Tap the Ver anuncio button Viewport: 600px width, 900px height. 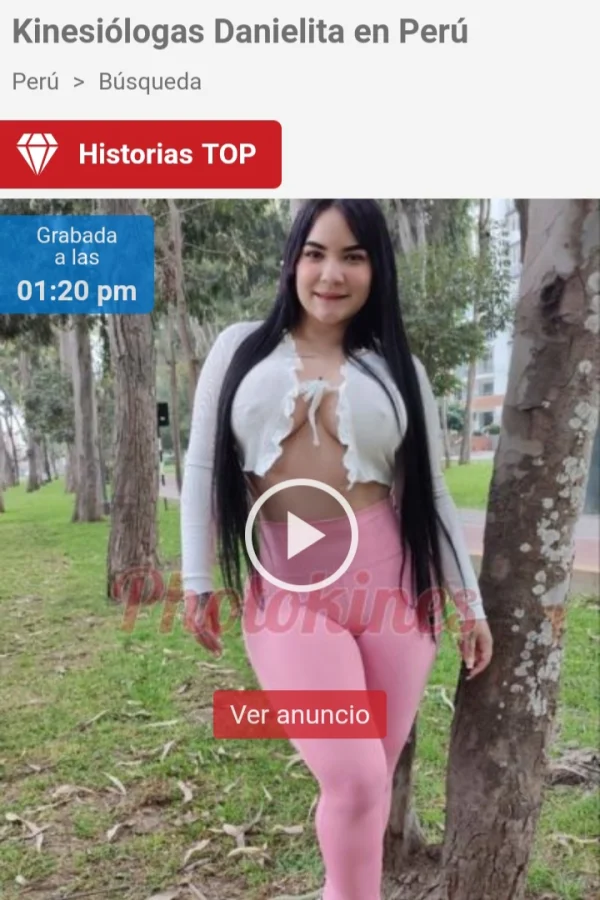tap(300, 715)
